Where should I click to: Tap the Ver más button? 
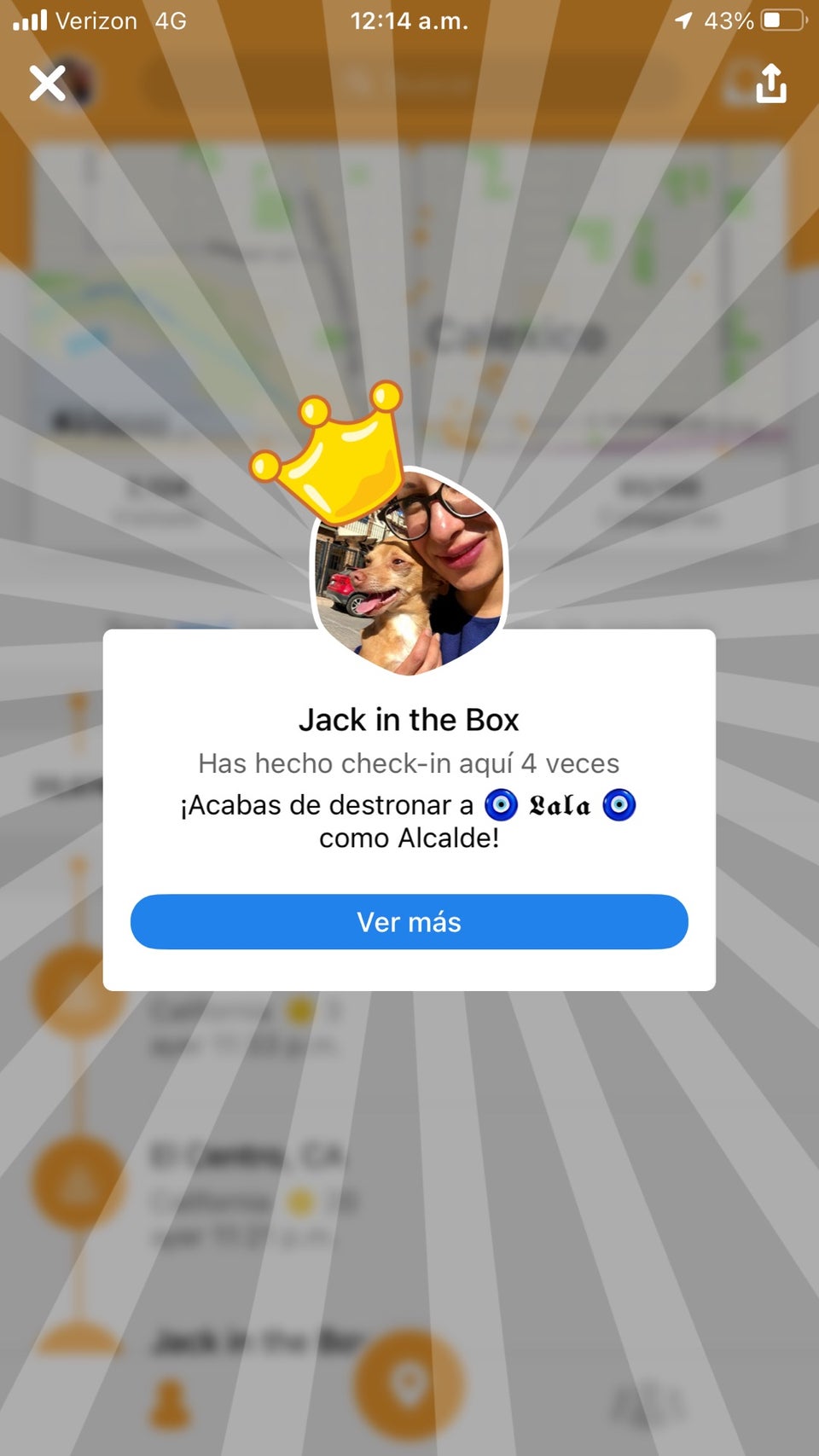[409, 922]
